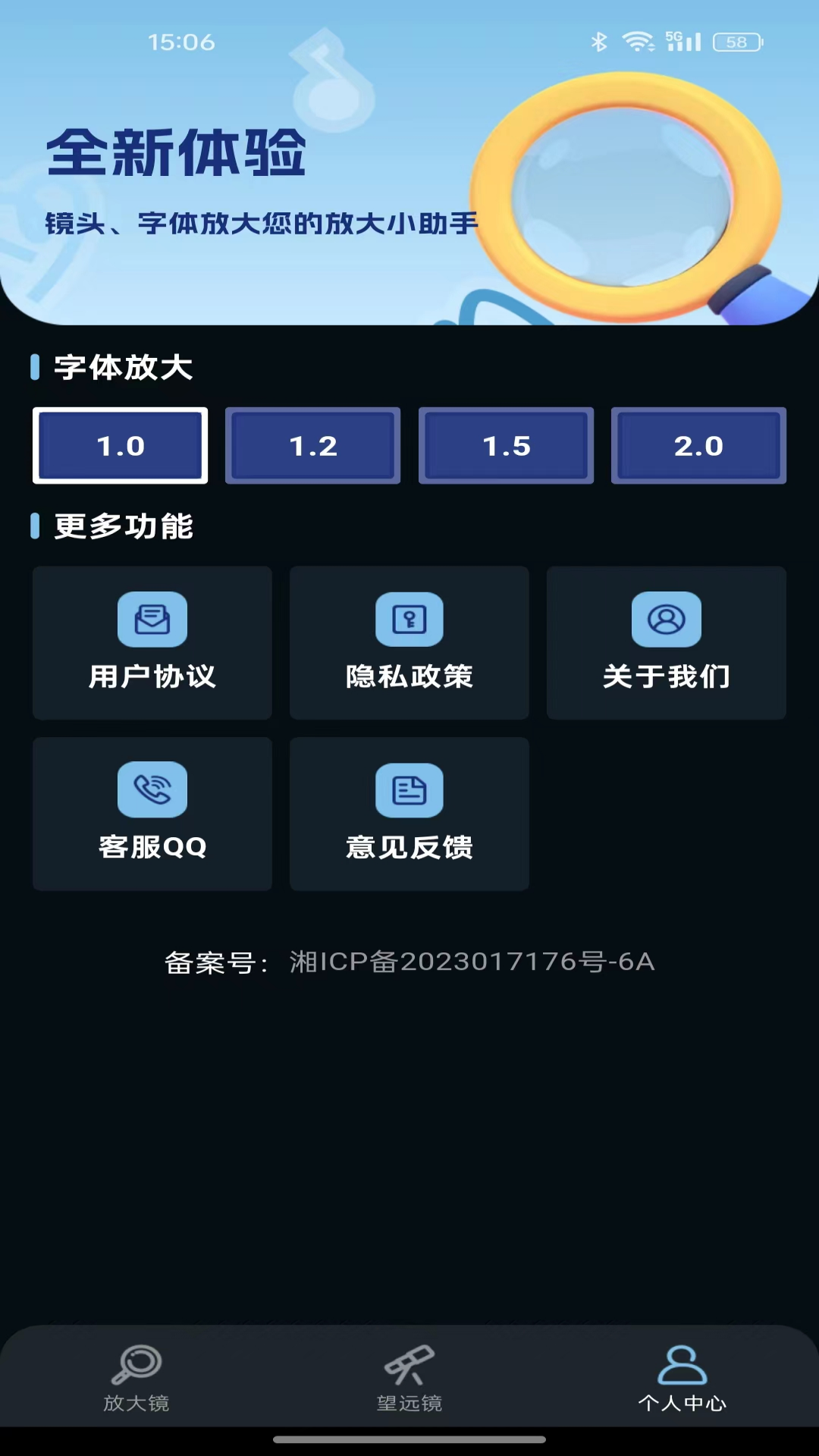The height and width of the screenshot is (1456, 819).
Task: View 隐私政策 (Privacy Policy)
Action: coord(409,642)
